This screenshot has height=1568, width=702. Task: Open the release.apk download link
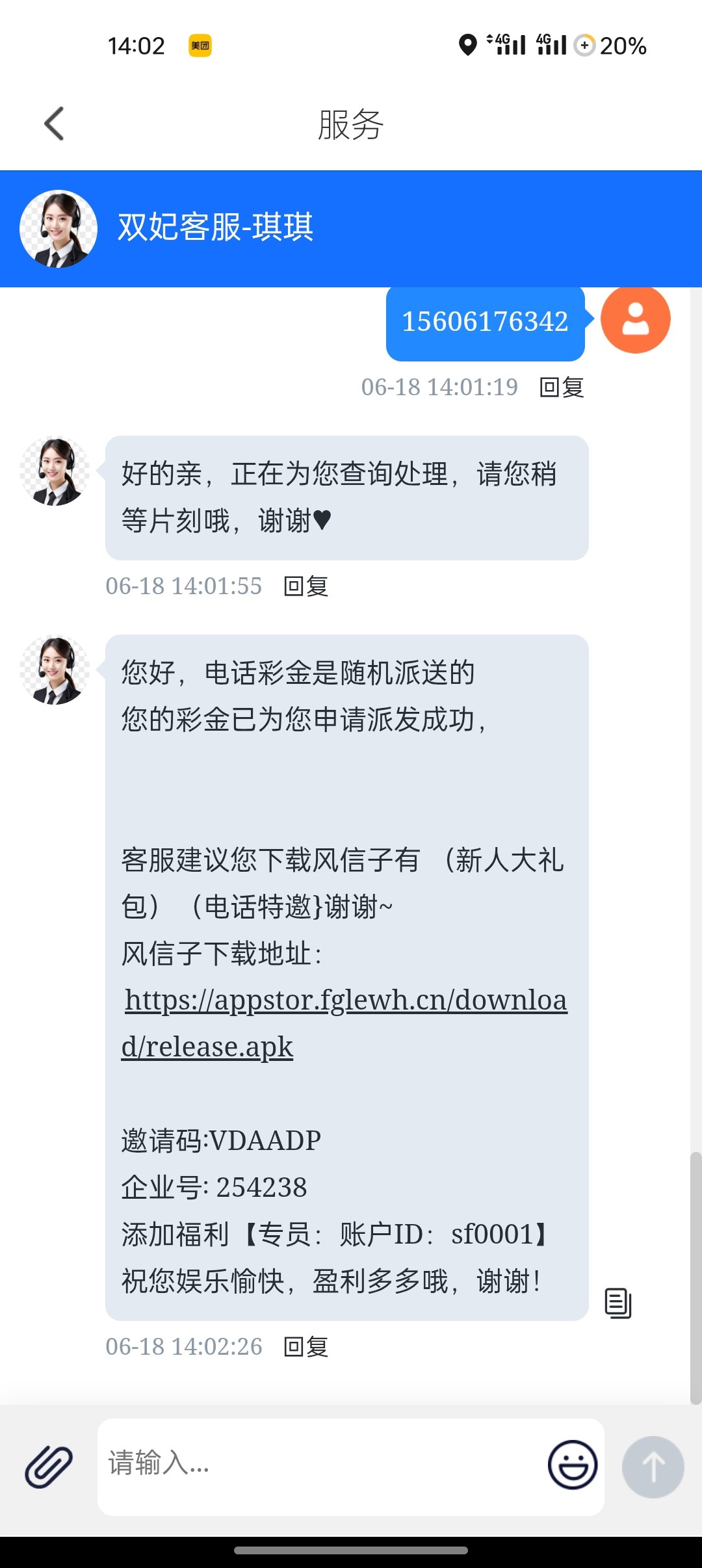pos(344,1023)
